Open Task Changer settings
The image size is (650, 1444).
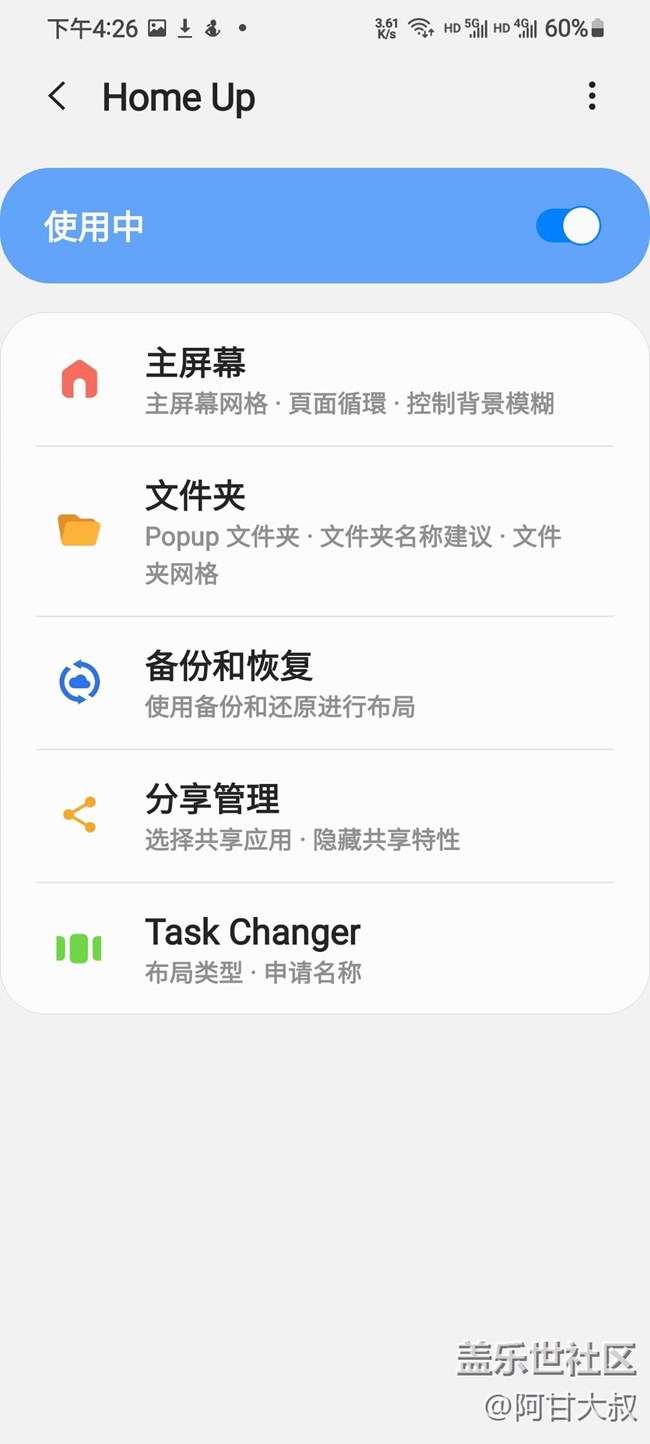coord(325,949)
